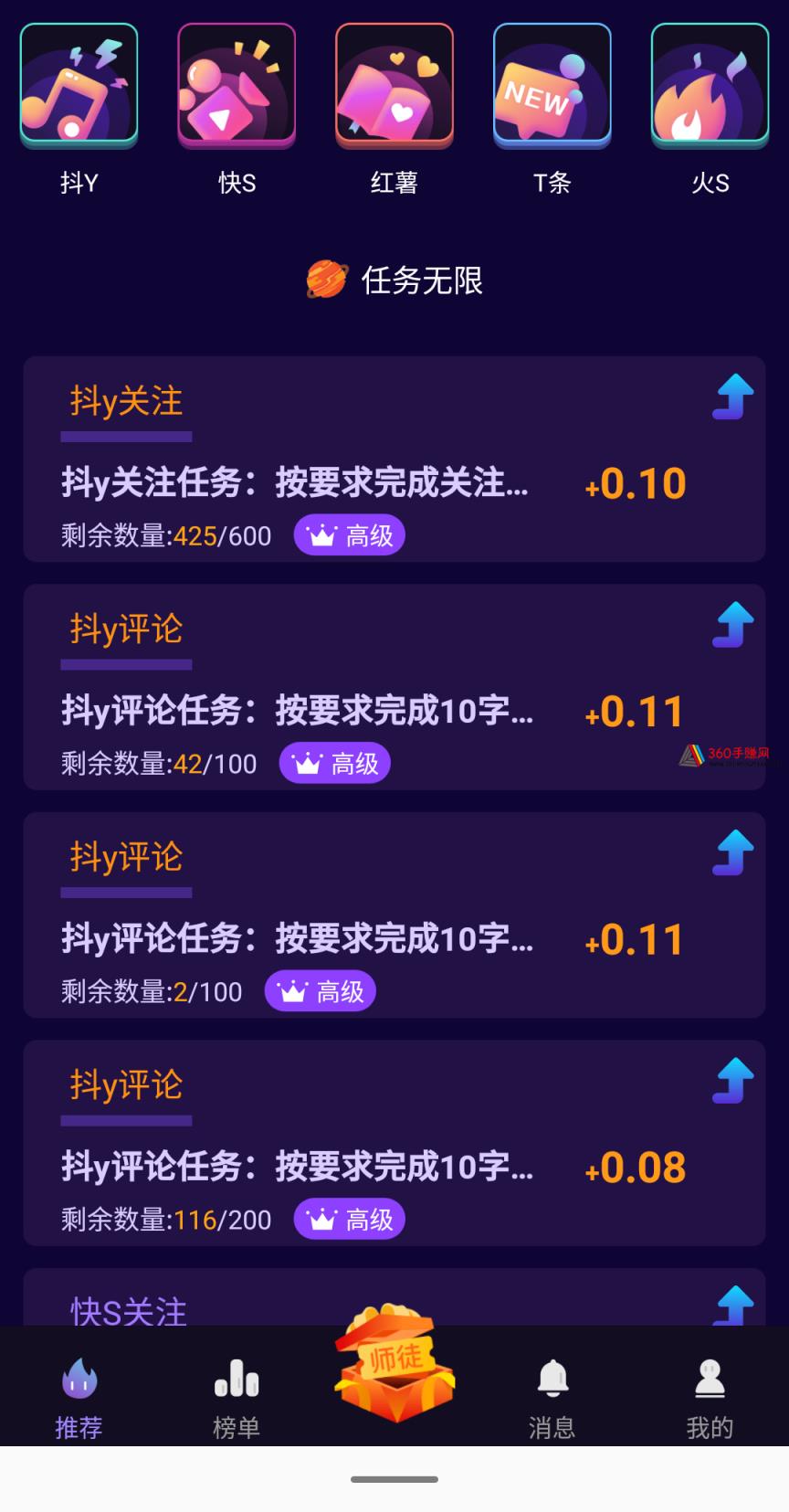Open the 火S flame platform icon
This screenshot has height=1512, width=789.
click(x=710, y=83)
